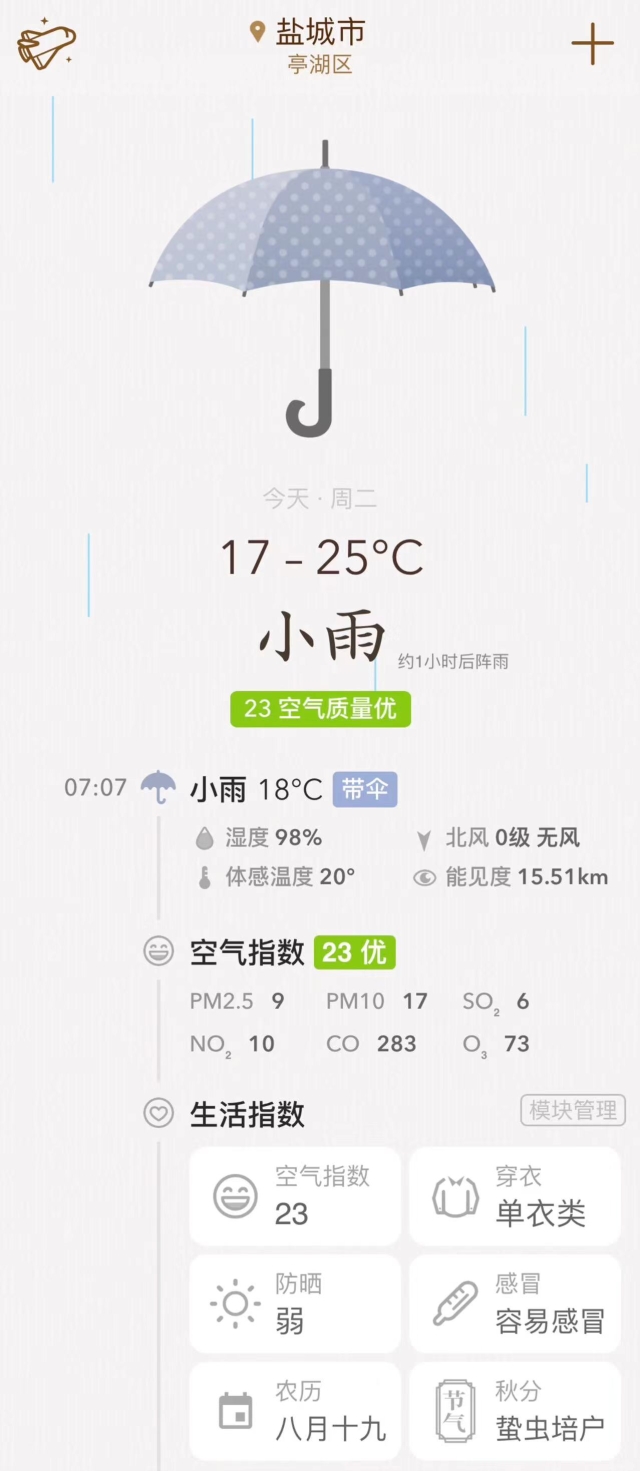The width and height of the screenshot is (640, 1471).
Task: View 防晒 sunscreen index card
Action: point(295,1304)
